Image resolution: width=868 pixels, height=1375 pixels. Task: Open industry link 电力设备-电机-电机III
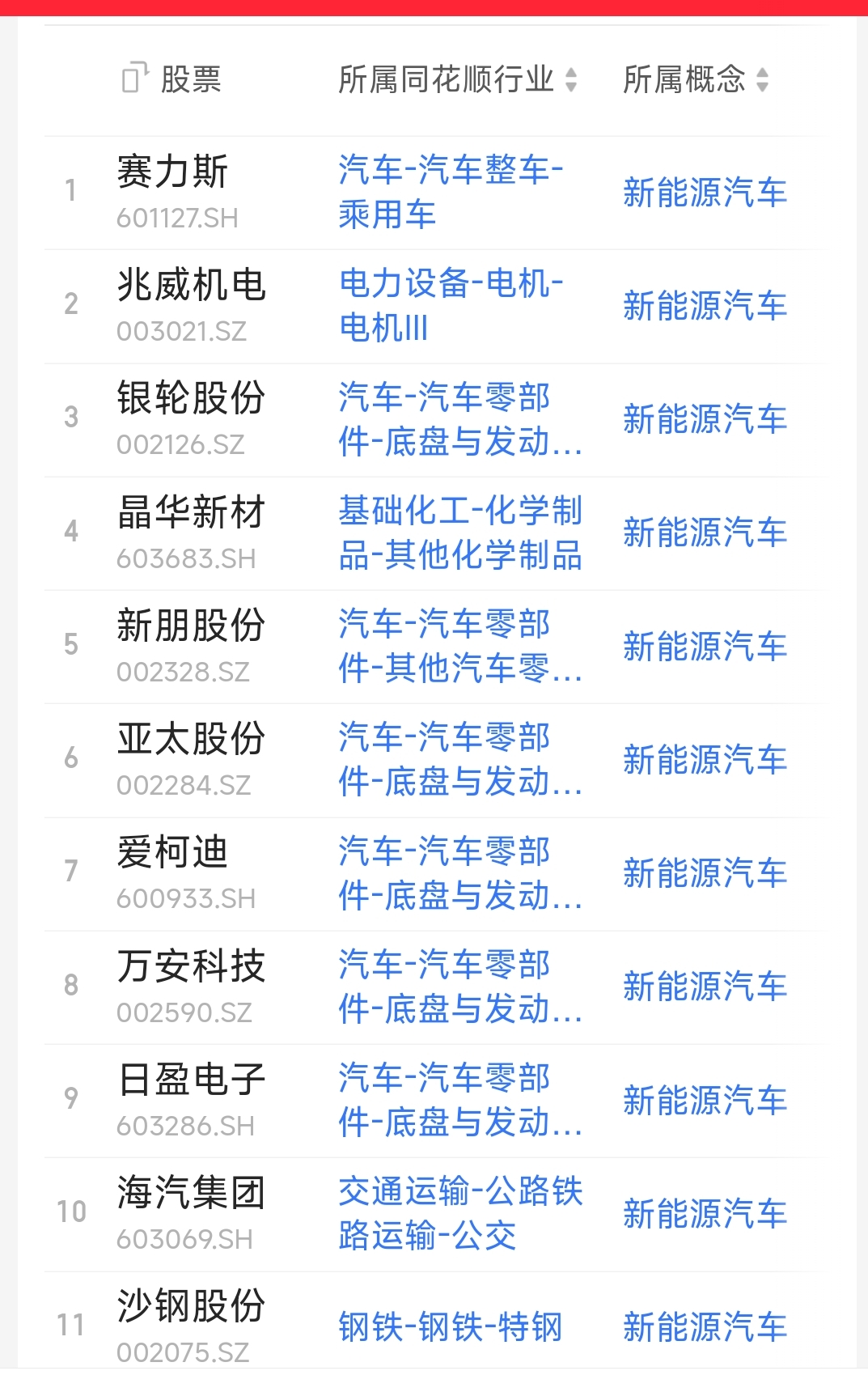(450, 305)
